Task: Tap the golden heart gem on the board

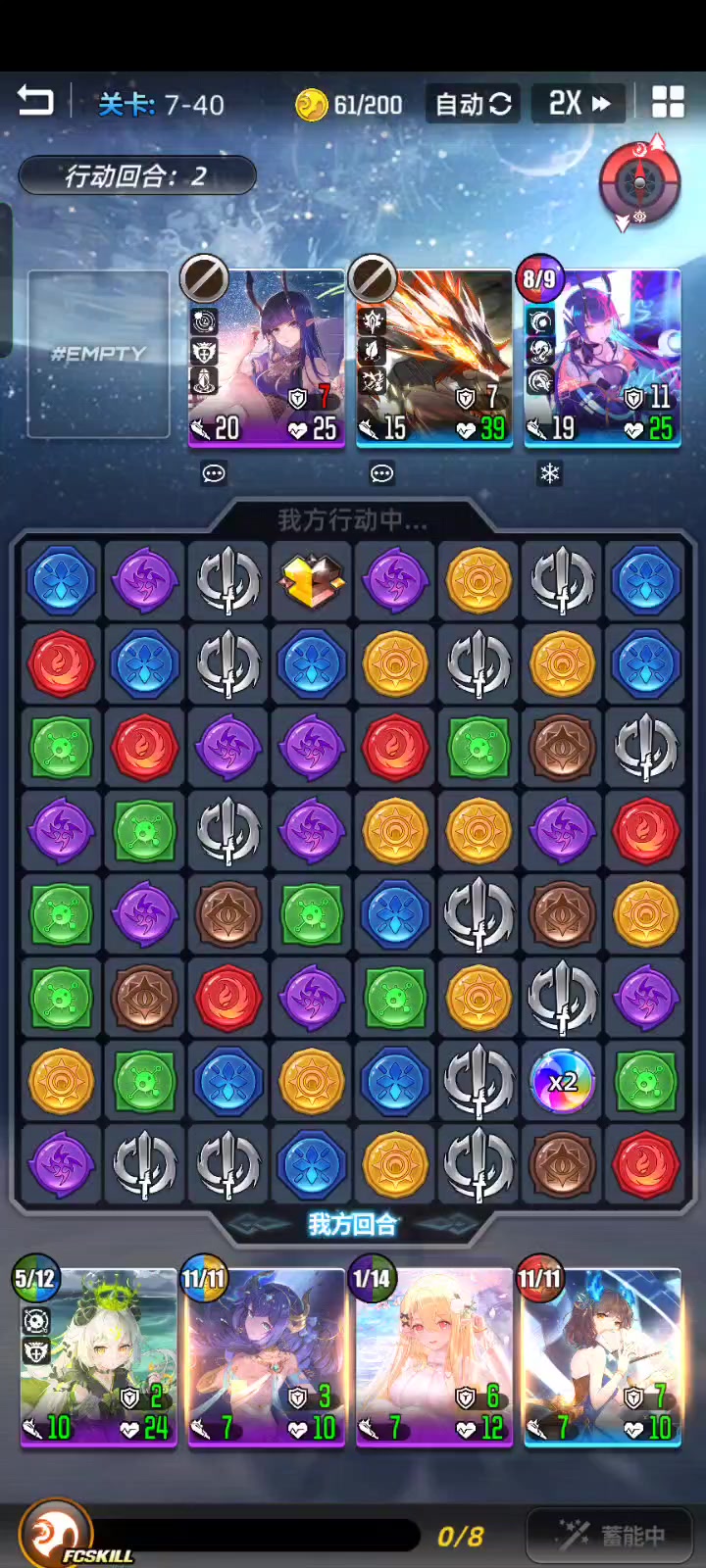Action: click(312, 581)
